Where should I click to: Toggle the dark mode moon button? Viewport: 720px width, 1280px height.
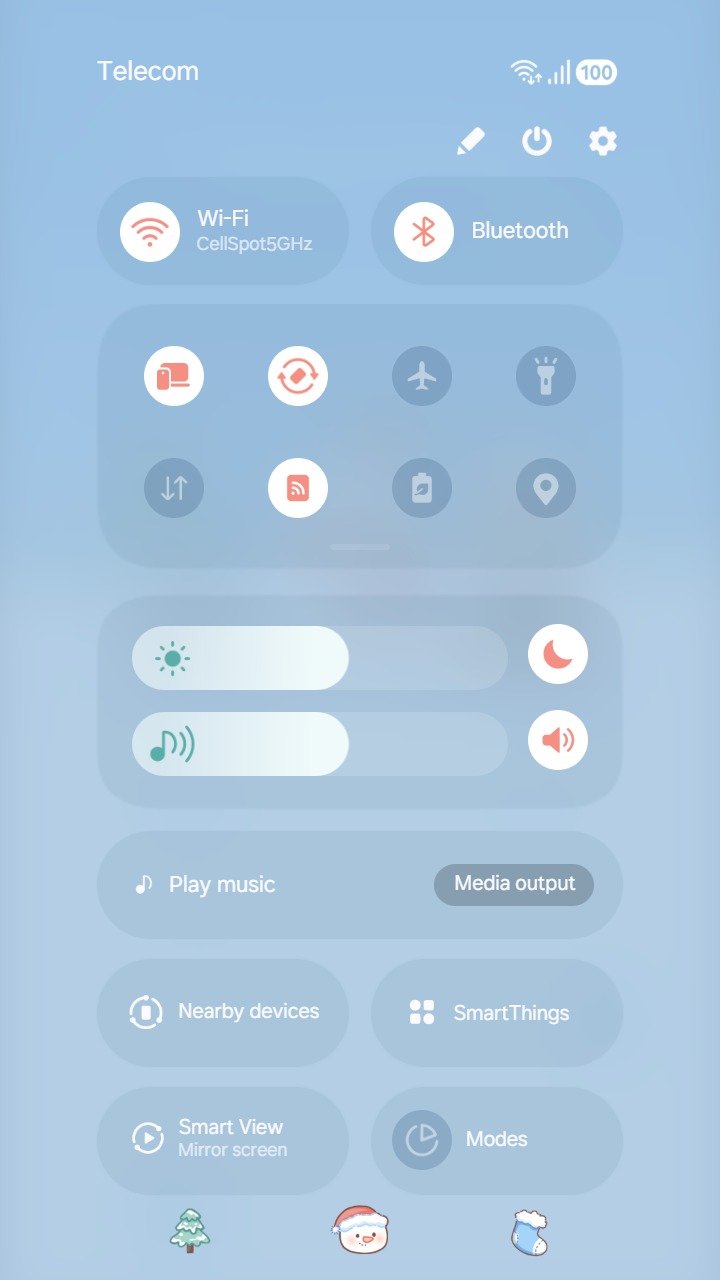pos(558,654)
